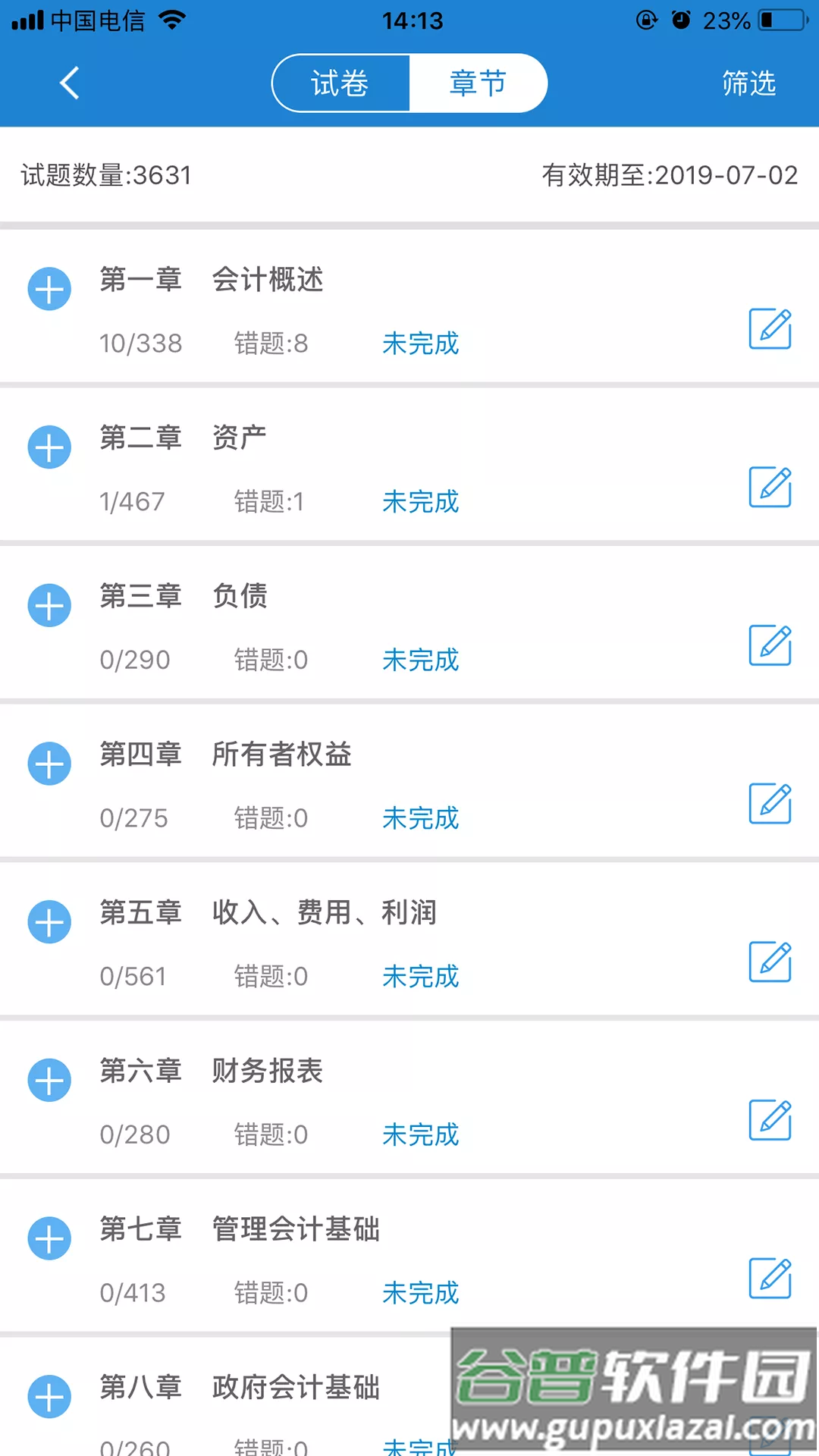Go back using the header arrow
819x1456 pixels.
click(70, 83)
